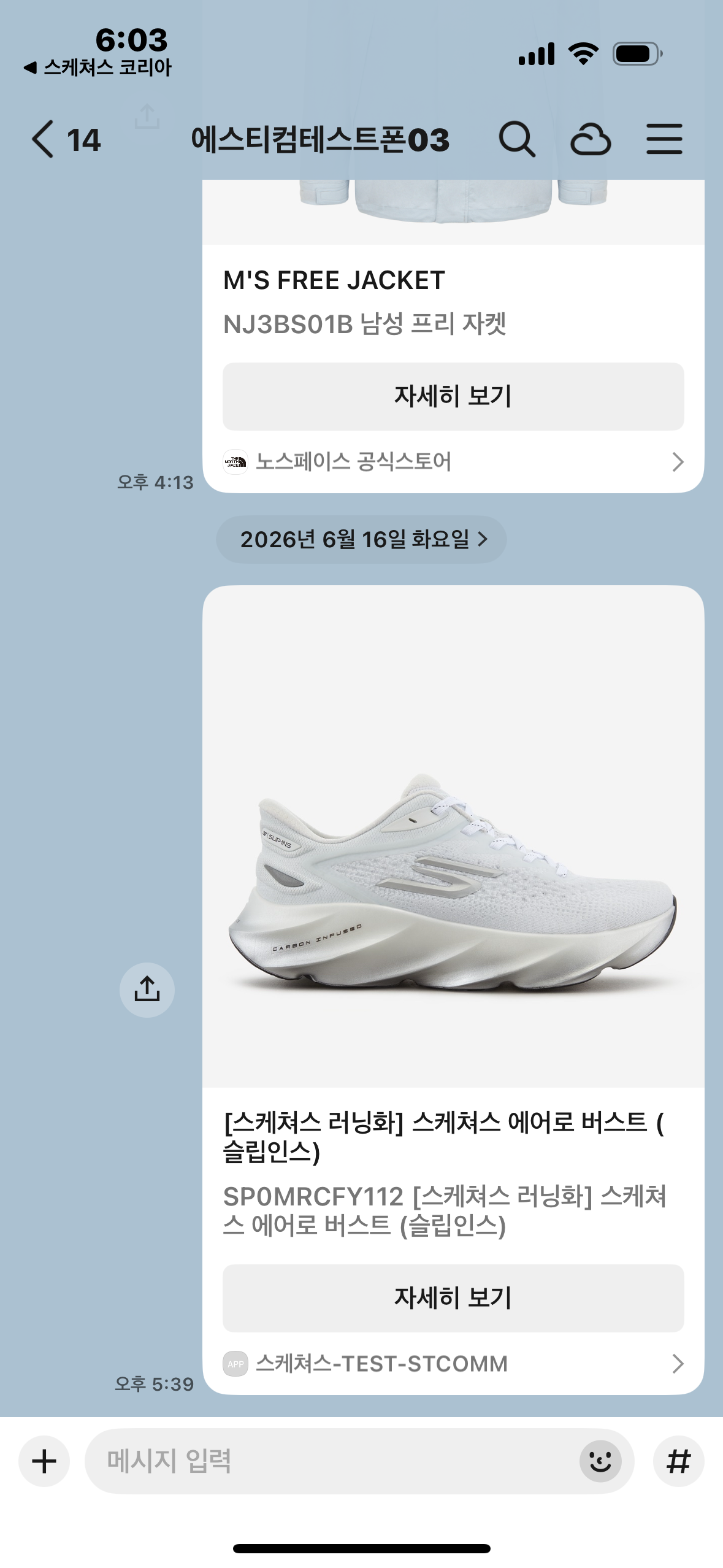Open 스케쳐스-TEST-STCOMM link row
Viewport: 723px width, 1568px height.
[453, 1364]
